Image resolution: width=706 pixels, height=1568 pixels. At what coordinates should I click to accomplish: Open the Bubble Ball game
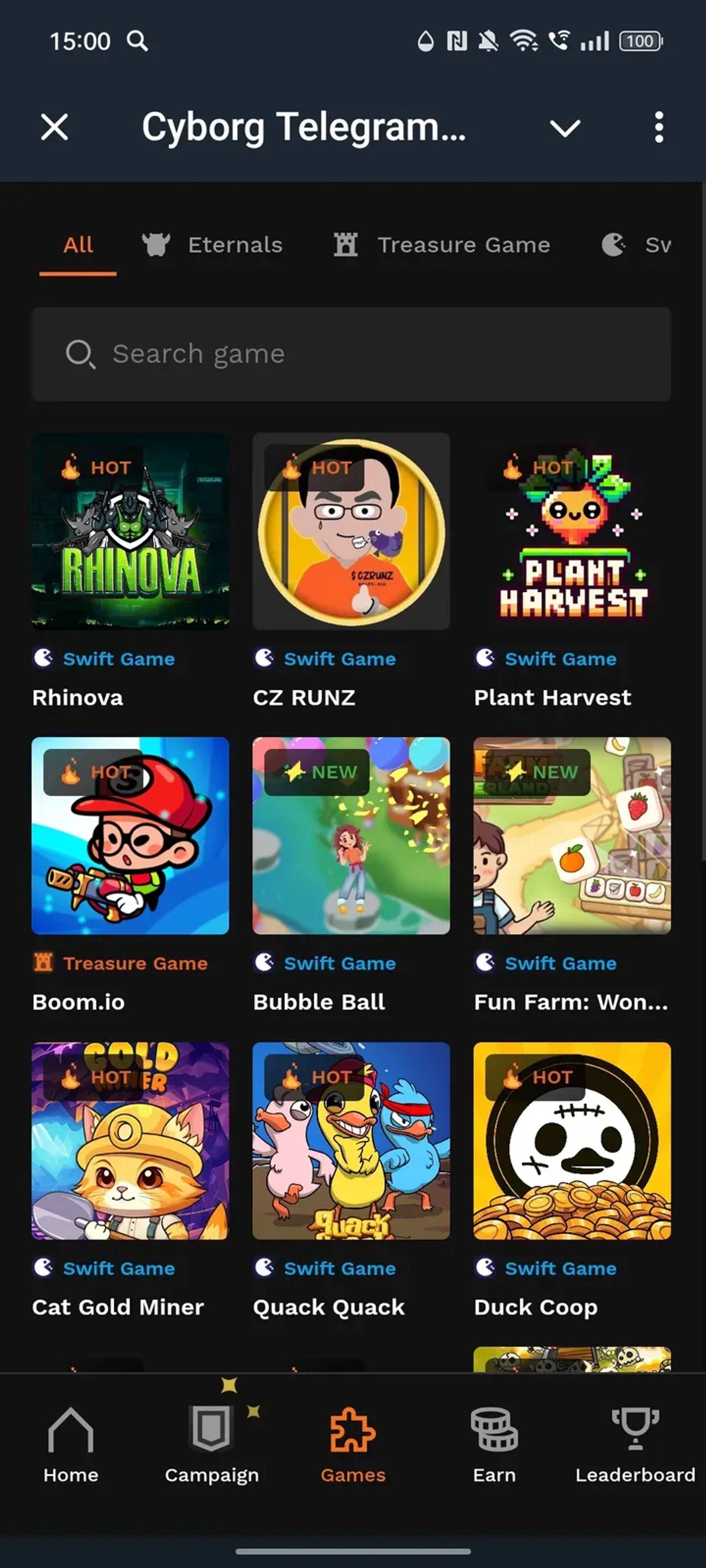click(352, 836)
